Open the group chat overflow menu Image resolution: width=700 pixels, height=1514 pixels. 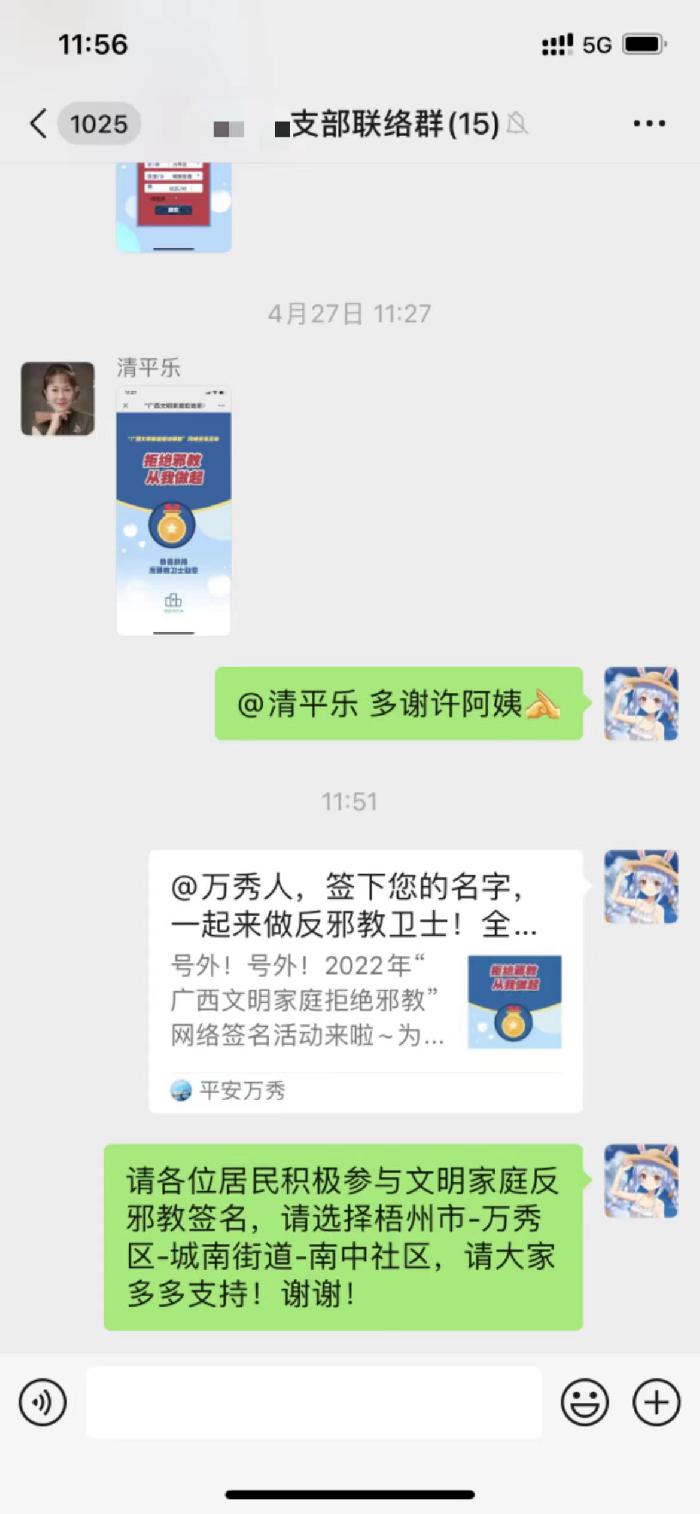[x=649, y=124]
